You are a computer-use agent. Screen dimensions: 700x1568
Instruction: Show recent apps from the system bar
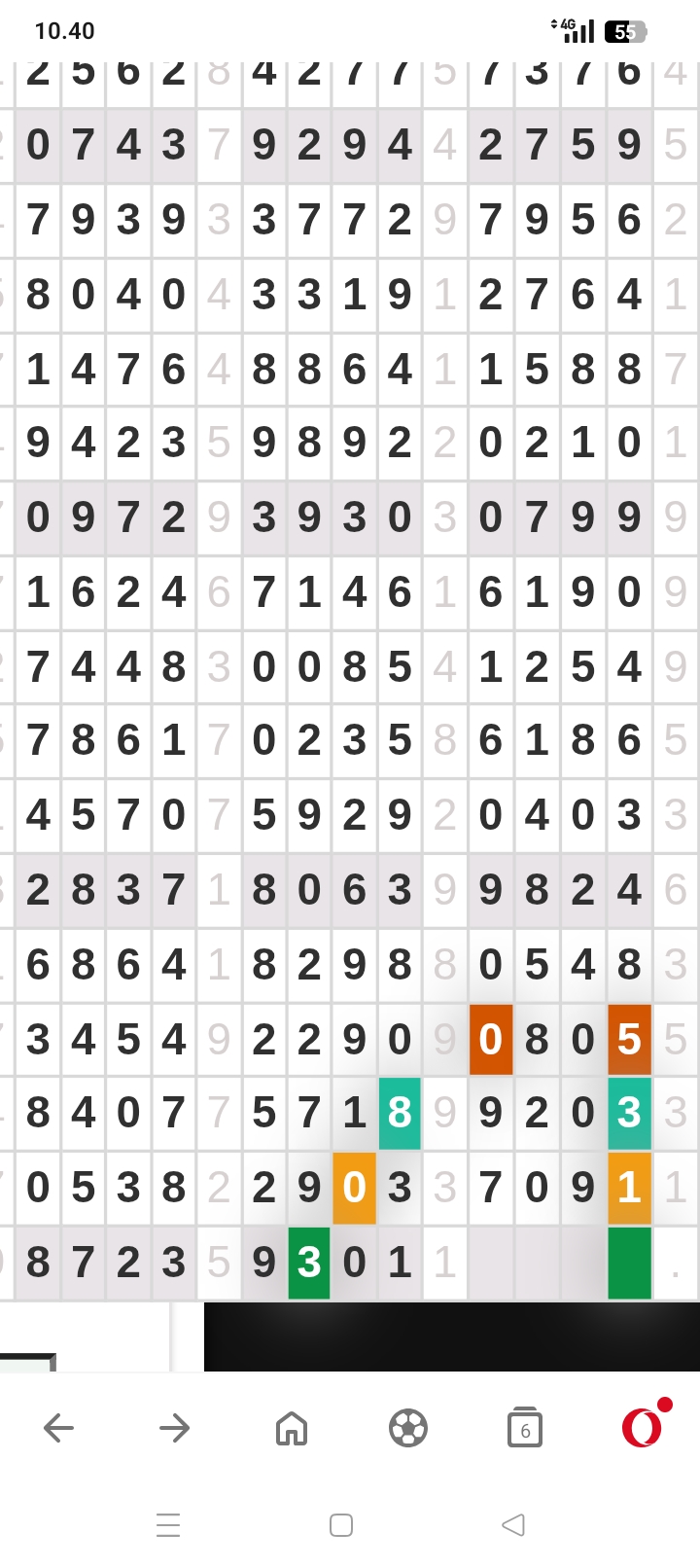(168, 1524)
